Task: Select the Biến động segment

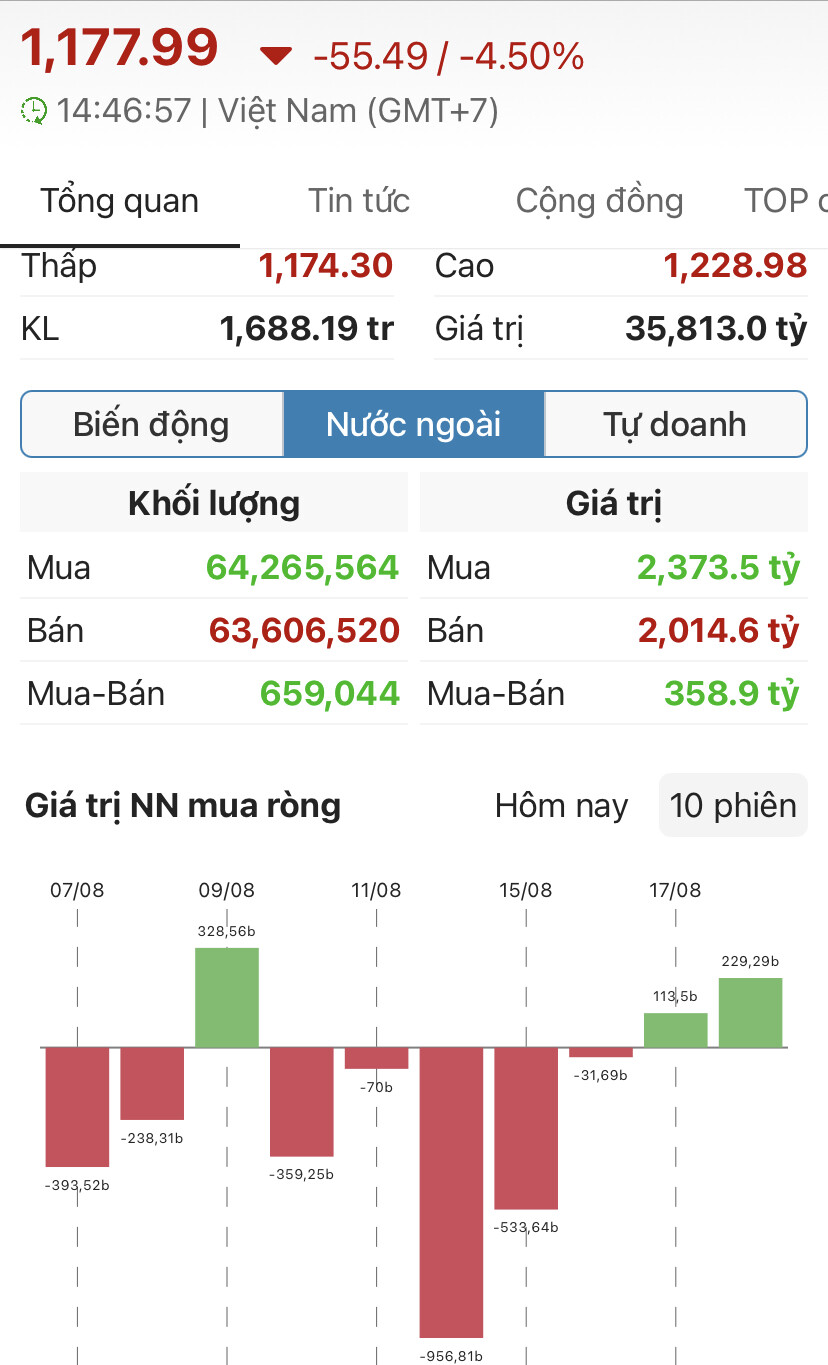Action: pos(151,424)
